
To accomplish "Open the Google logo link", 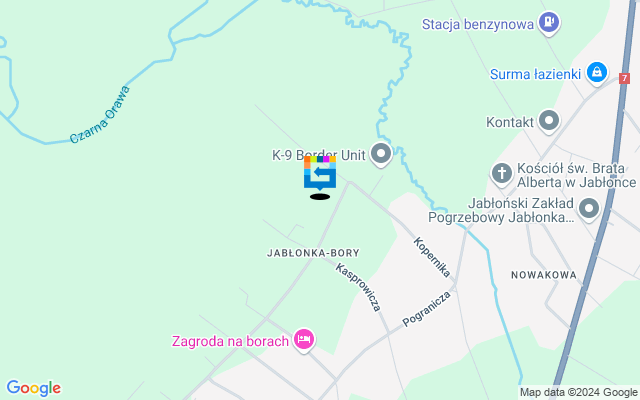I will (33, 388).
